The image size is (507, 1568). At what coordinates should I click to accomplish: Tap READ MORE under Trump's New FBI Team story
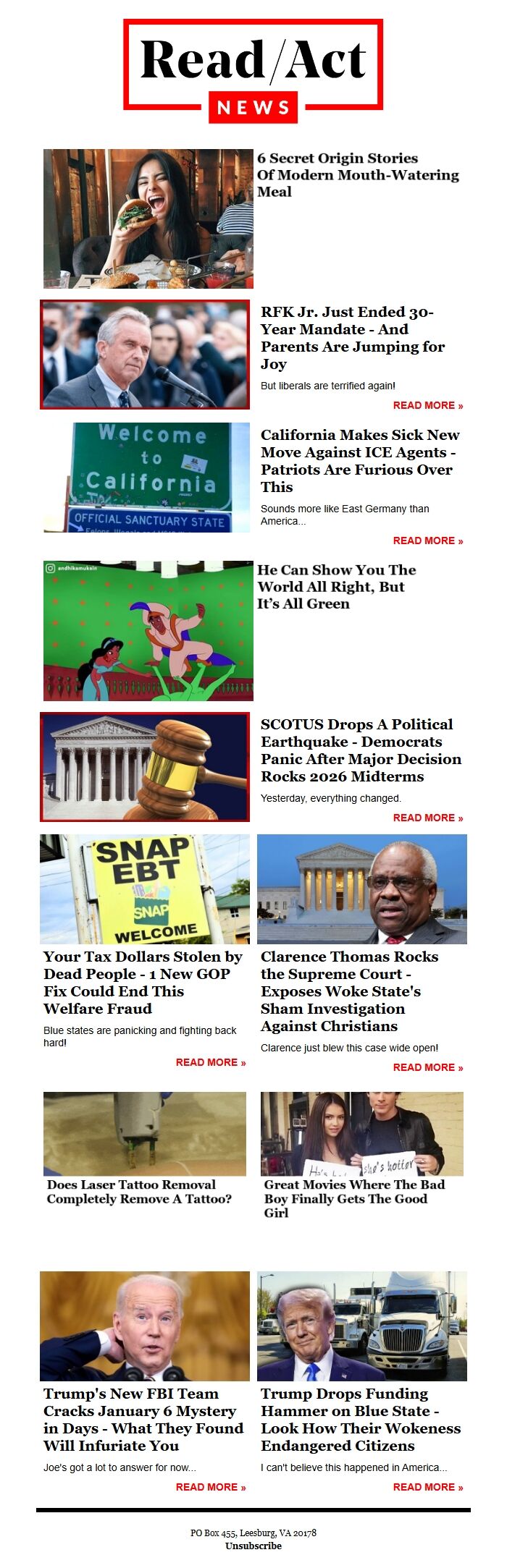point(210,1487)
